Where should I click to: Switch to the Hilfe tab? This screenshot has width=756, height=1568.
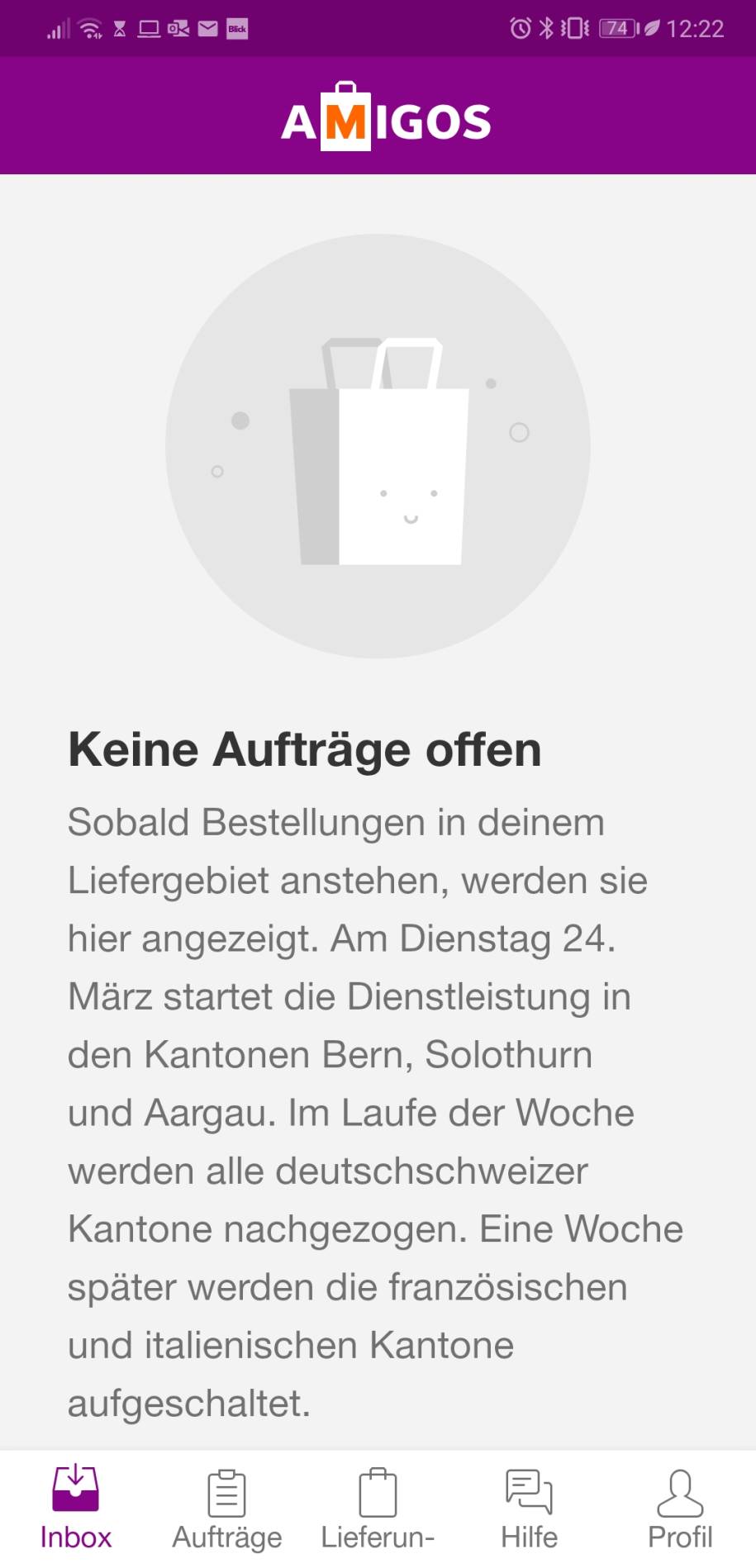point(529,1537)
